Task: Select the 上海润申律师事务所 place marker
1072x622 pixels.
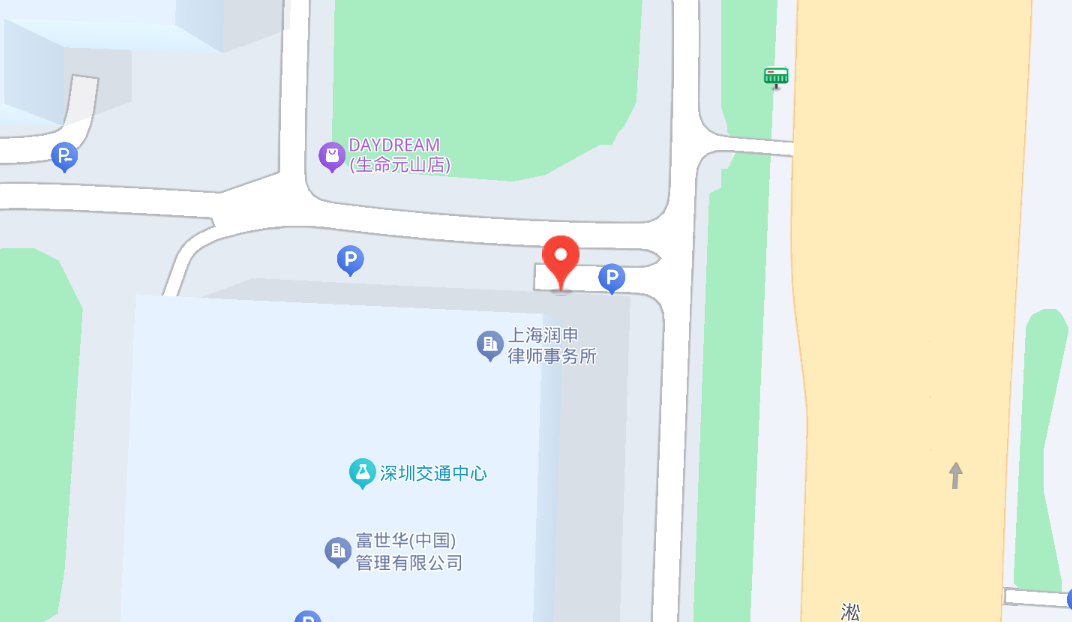Action: tap(489, 346)
